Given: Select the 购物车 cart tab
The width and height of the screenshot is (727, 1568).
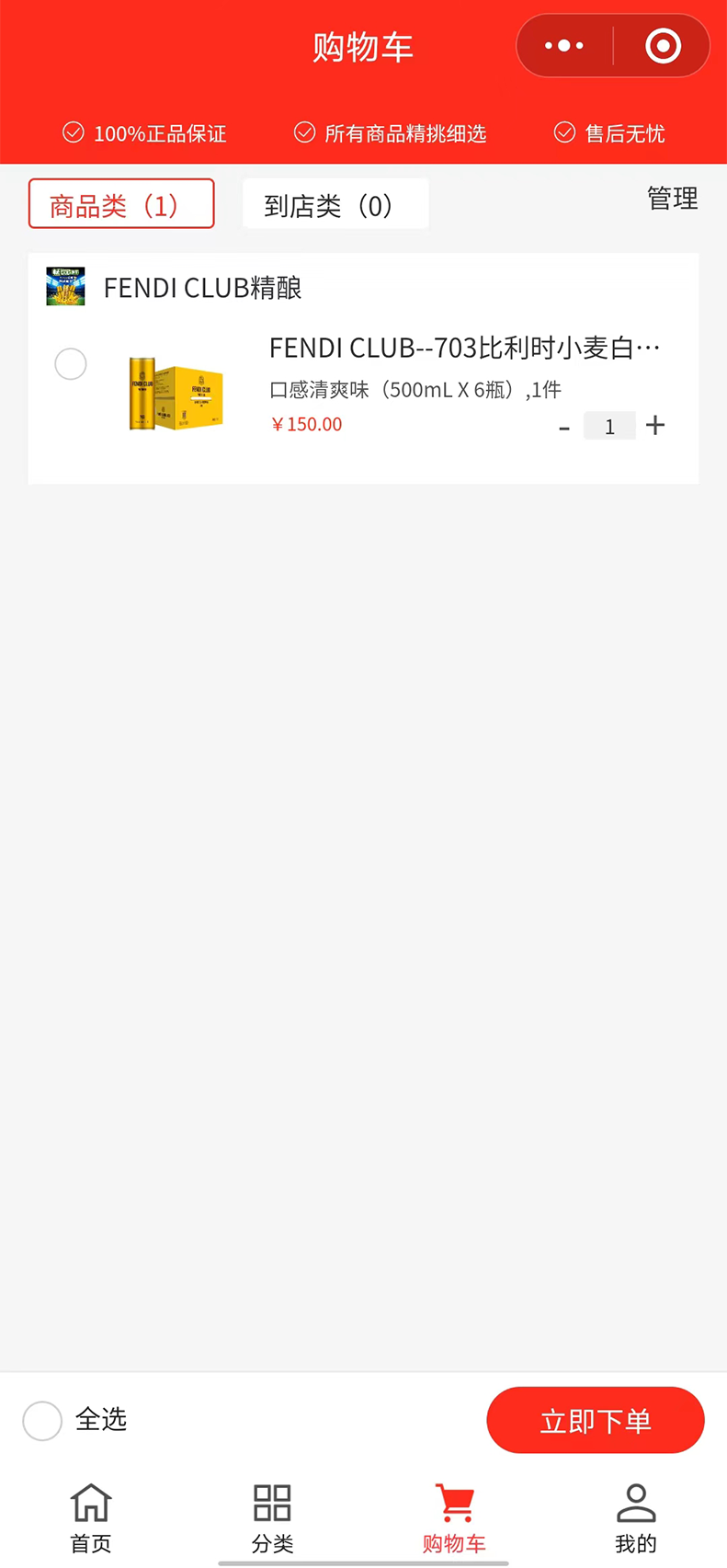Looking at the screenshot, I should point(454,1518).
